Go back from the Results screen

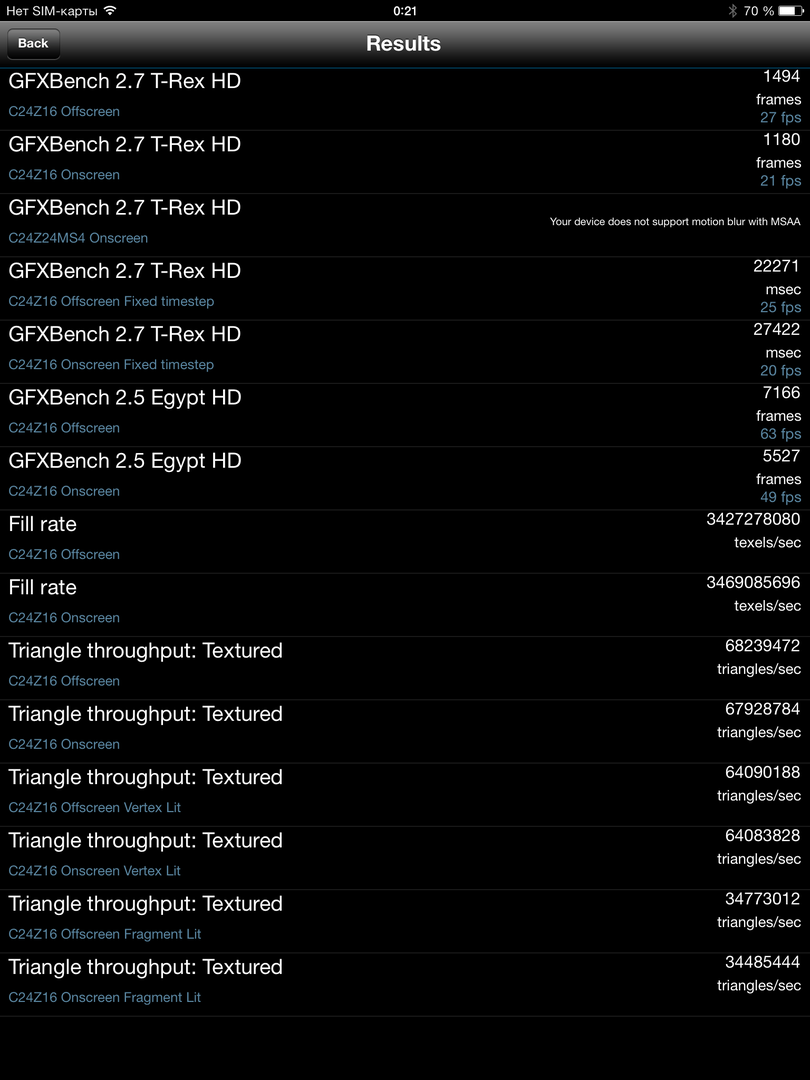(x=33, y=44)
